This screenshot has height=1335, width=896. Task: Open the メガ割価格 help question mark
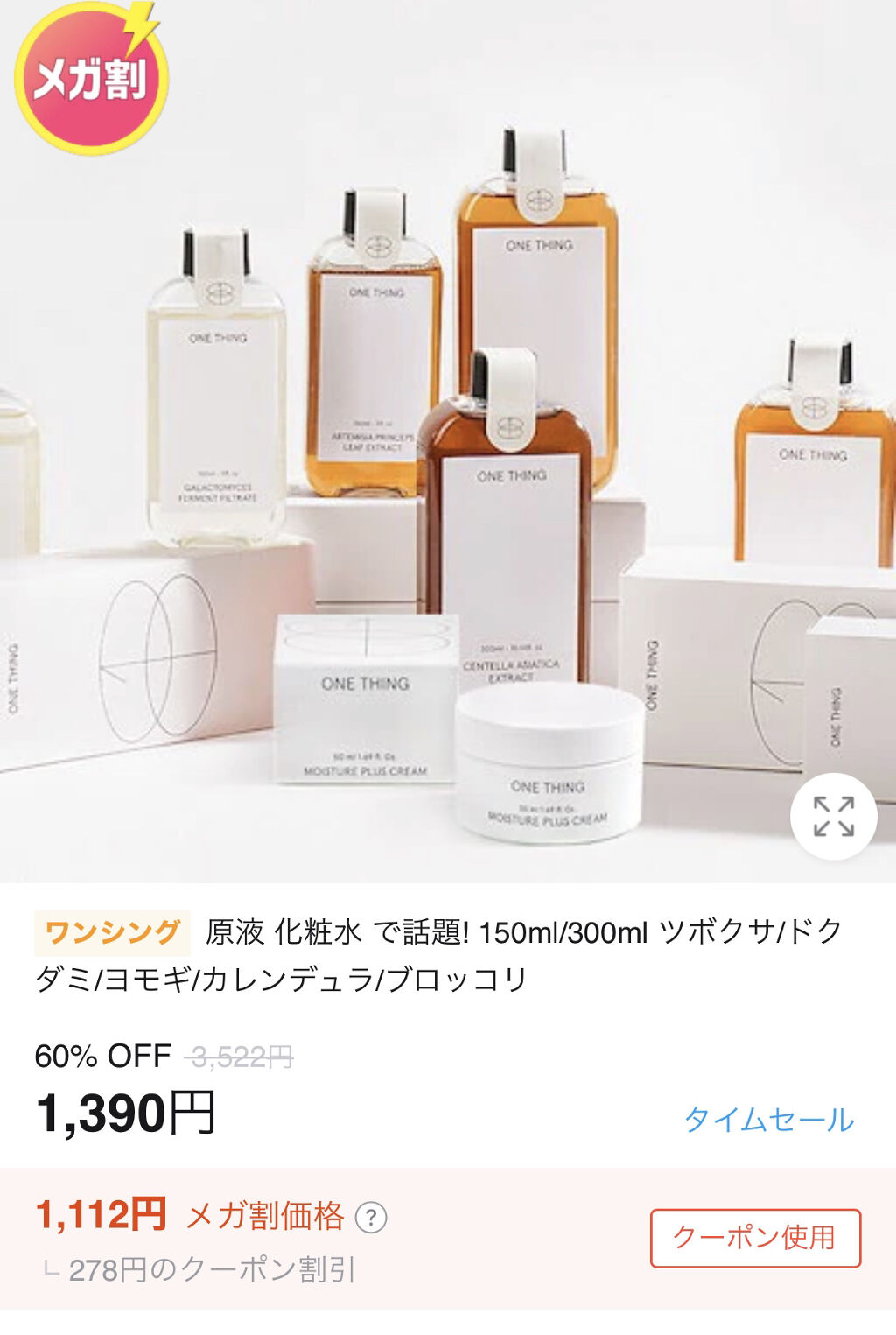pyautogui.click(x=371, y=1217)
